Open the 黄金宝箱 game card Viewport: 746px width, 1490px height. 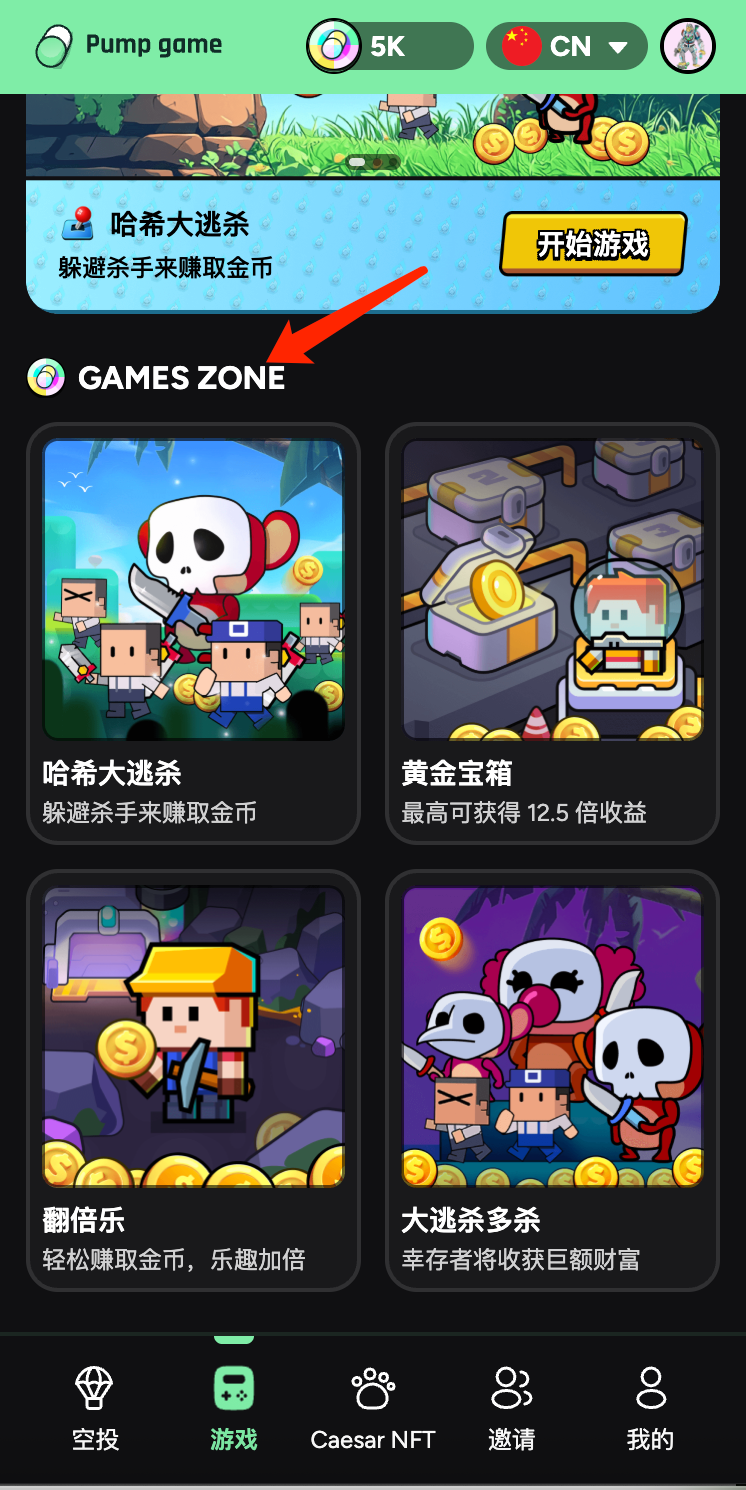click(552, 633)
